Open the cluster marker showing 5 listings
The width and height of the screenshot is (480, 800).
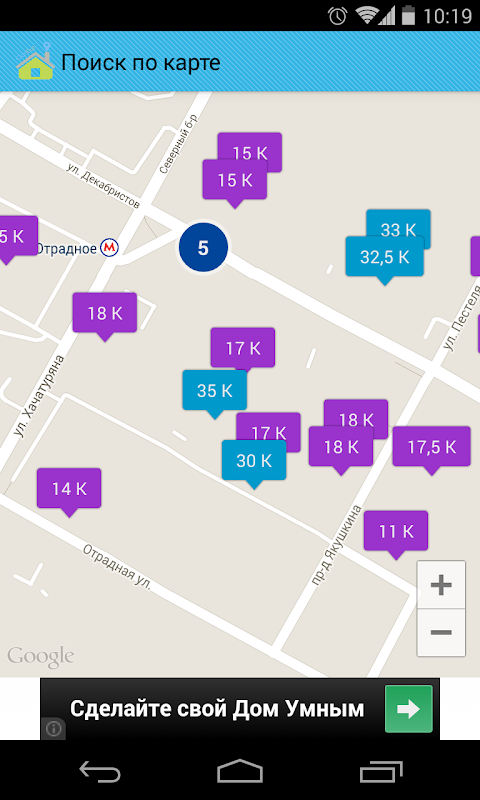coord(203,248)
